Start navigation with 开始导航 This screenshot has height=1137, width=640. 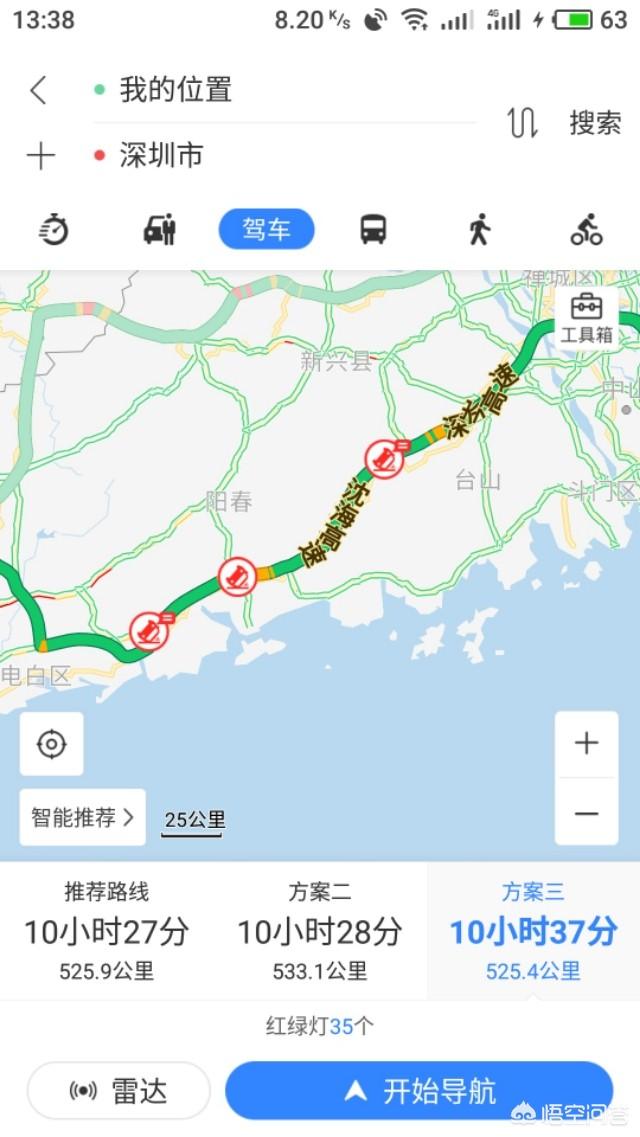point(419,1091)
